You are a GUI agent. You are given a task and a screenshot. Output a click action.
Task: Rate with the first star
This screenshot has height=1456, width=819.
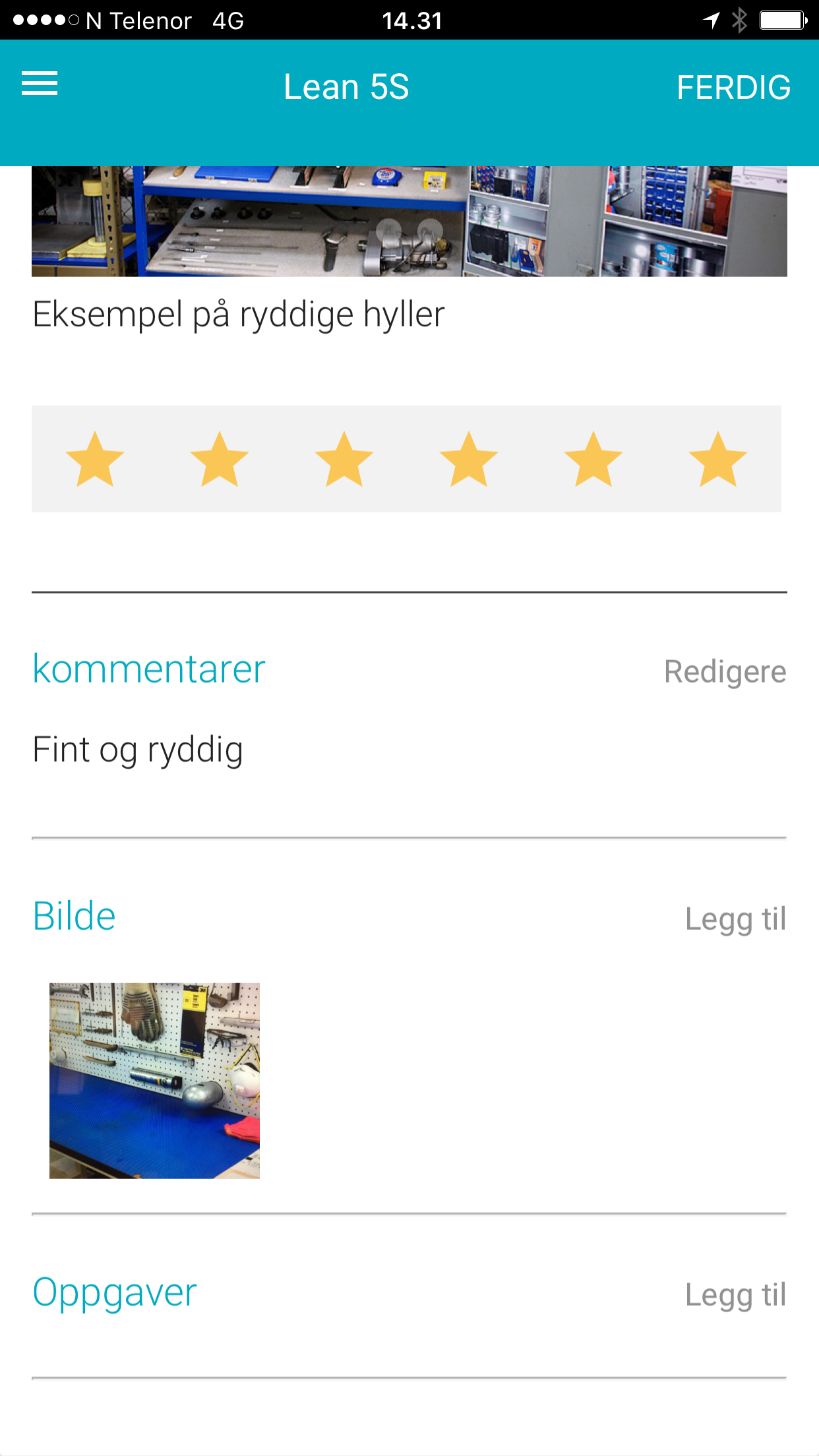click(95, 460)
